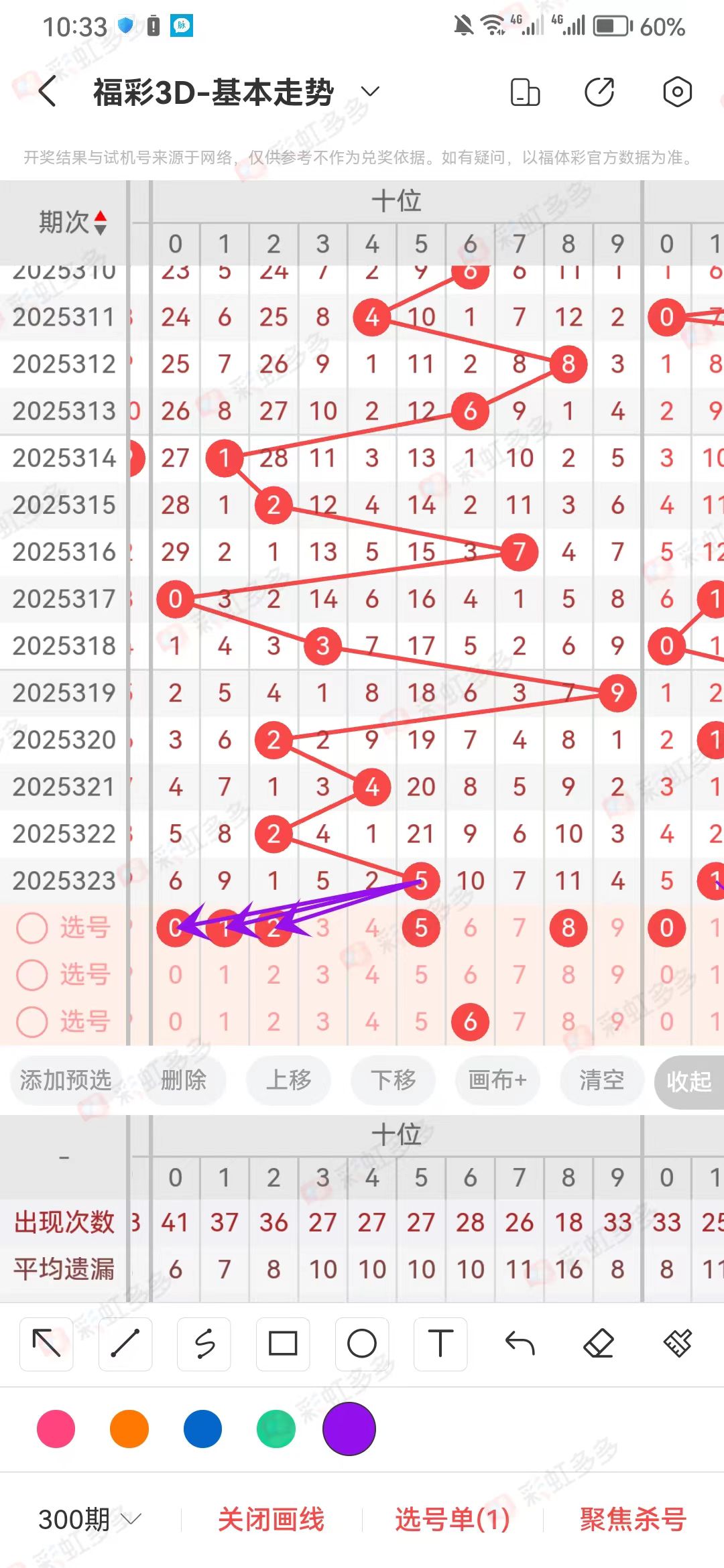
Task: Select the straight line drawing tool
Action: pyautogui.click(x=125, y=1344)
